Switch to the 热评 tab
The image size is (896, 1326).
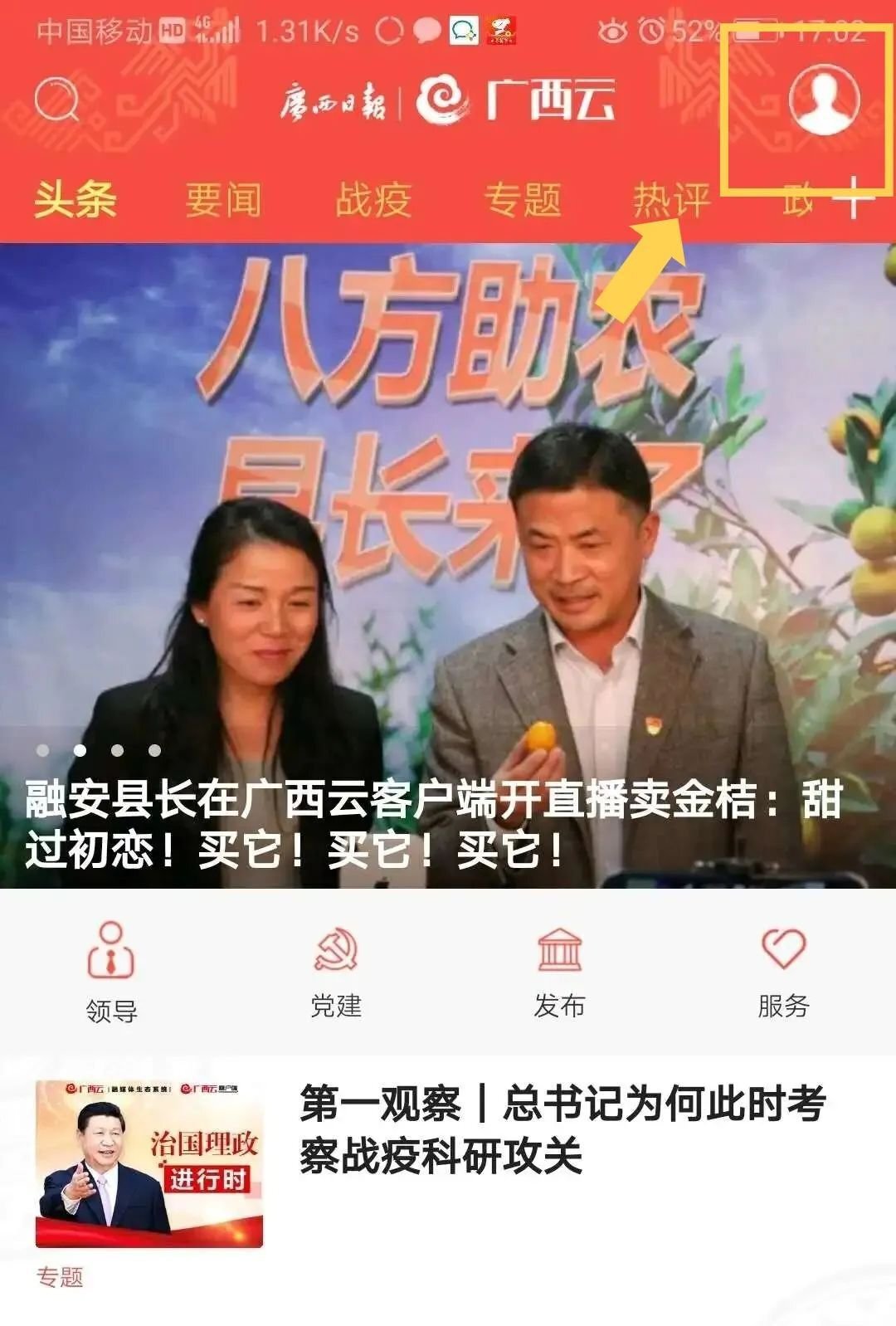[x=671, y=200]
